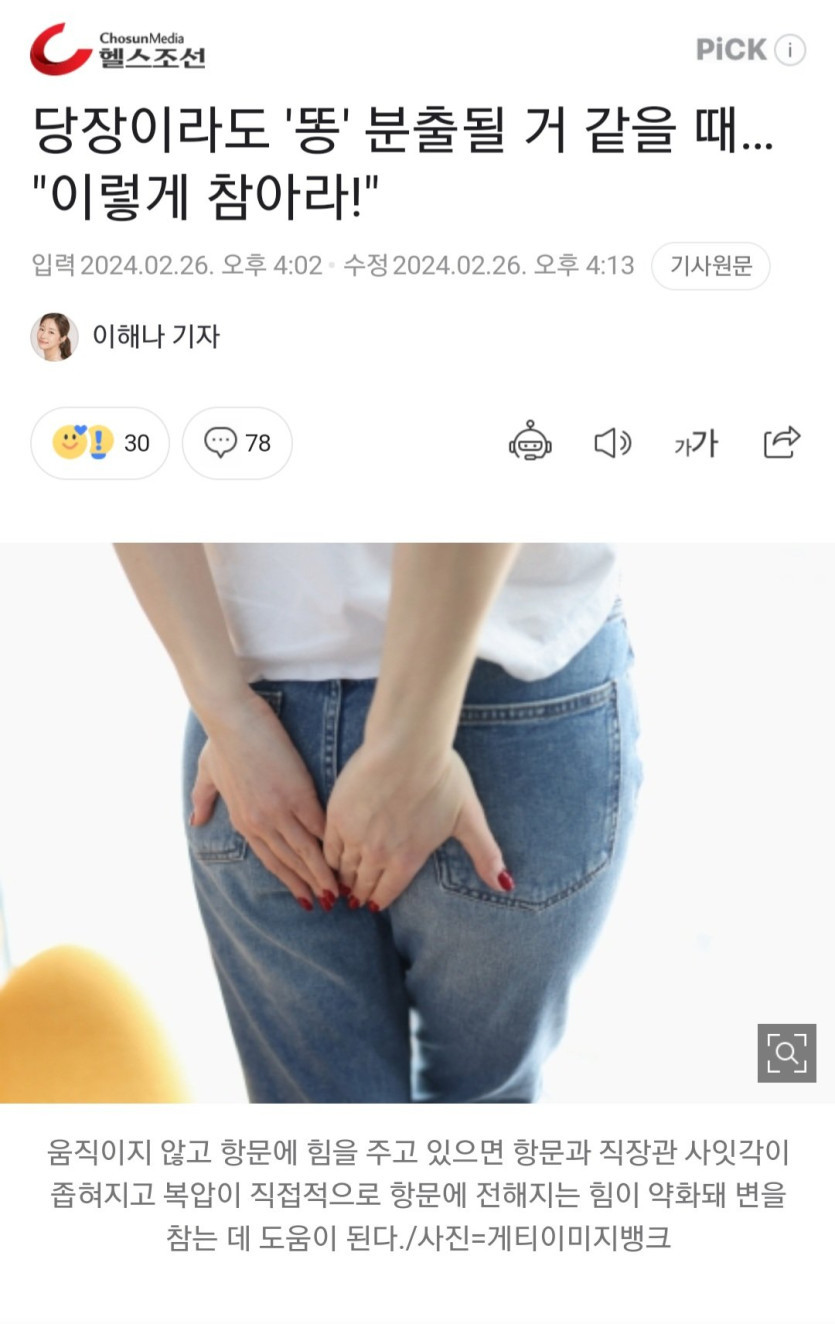The height and width of the screenshot is (1324, 835).
Task: Listen to the article with the speaker icon
Action: point(612,442)
